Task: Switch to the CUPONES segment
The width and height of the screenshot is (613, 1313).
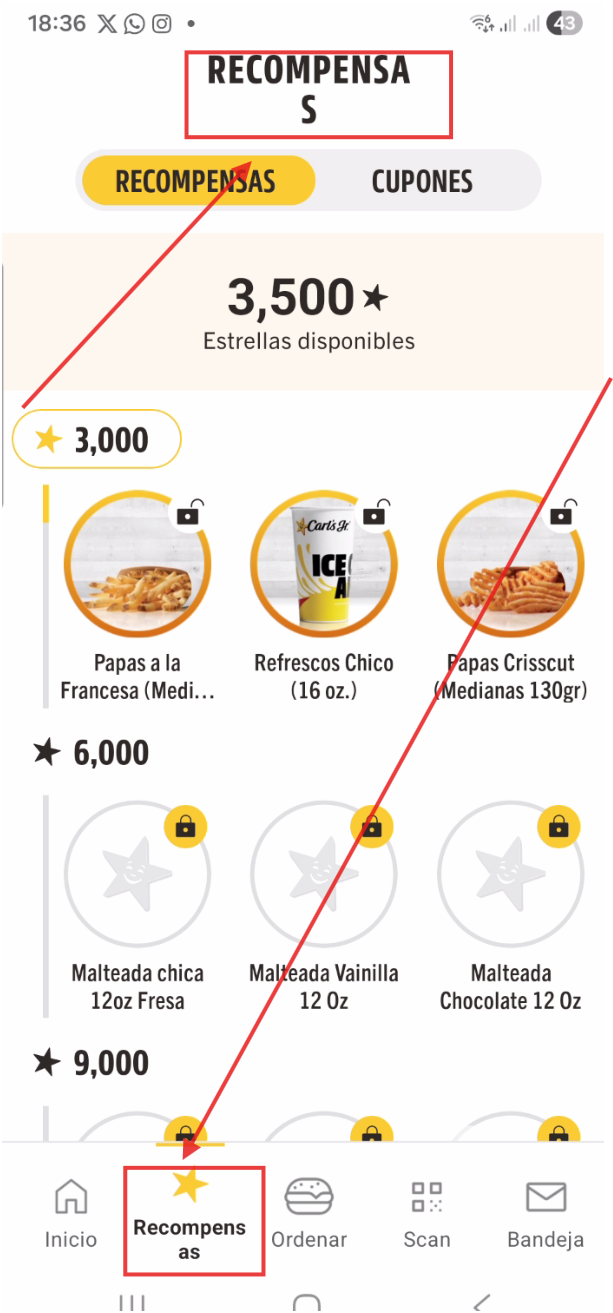Action: (x=422, y=181)
